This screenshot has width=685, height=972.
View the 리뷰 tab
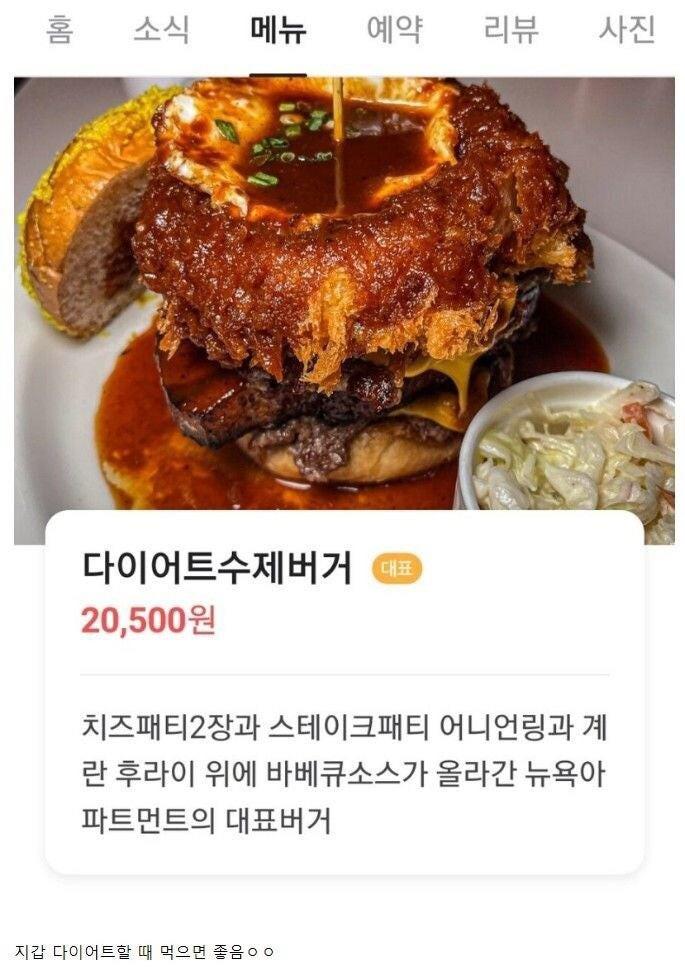(x=510, y=31)
